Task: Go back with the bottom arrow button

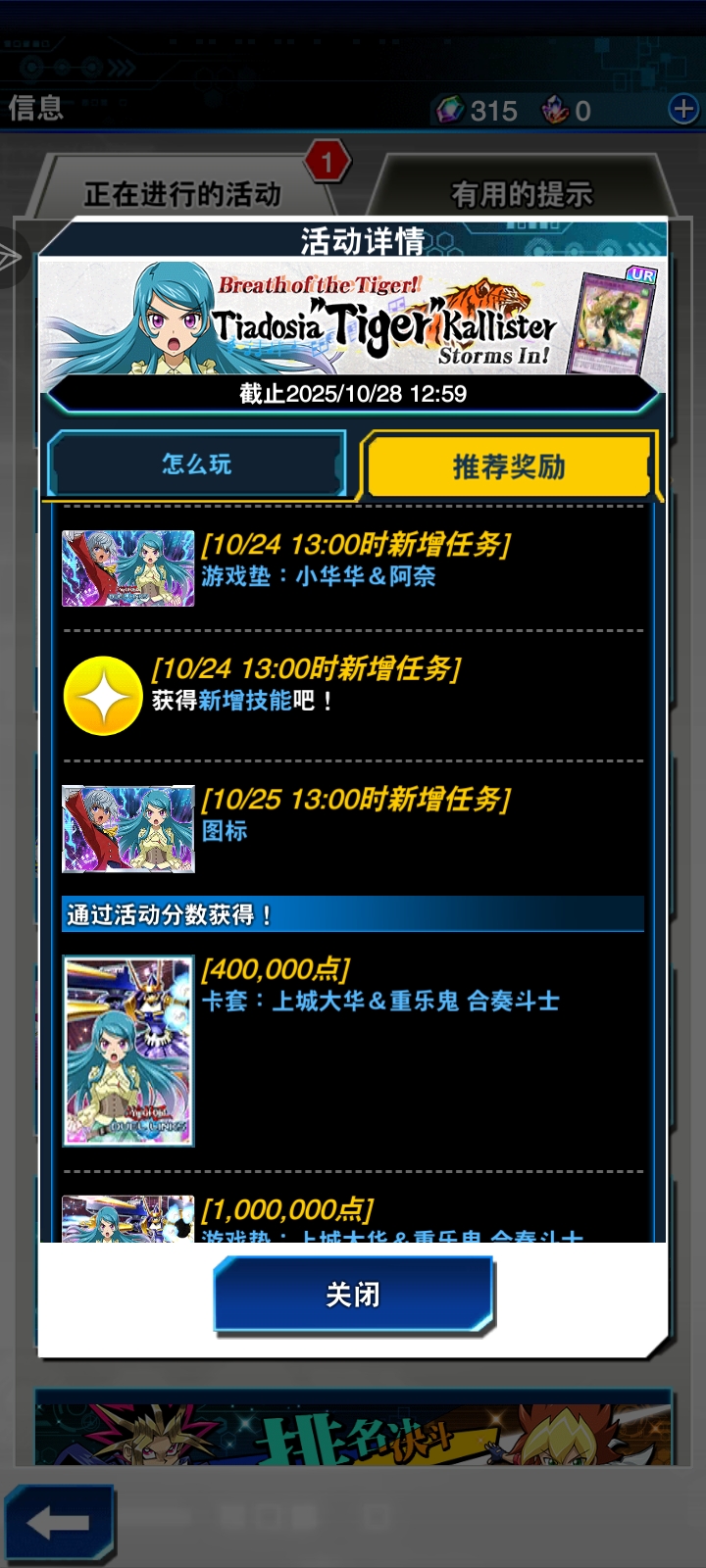Action: (x=59, y=1523)
